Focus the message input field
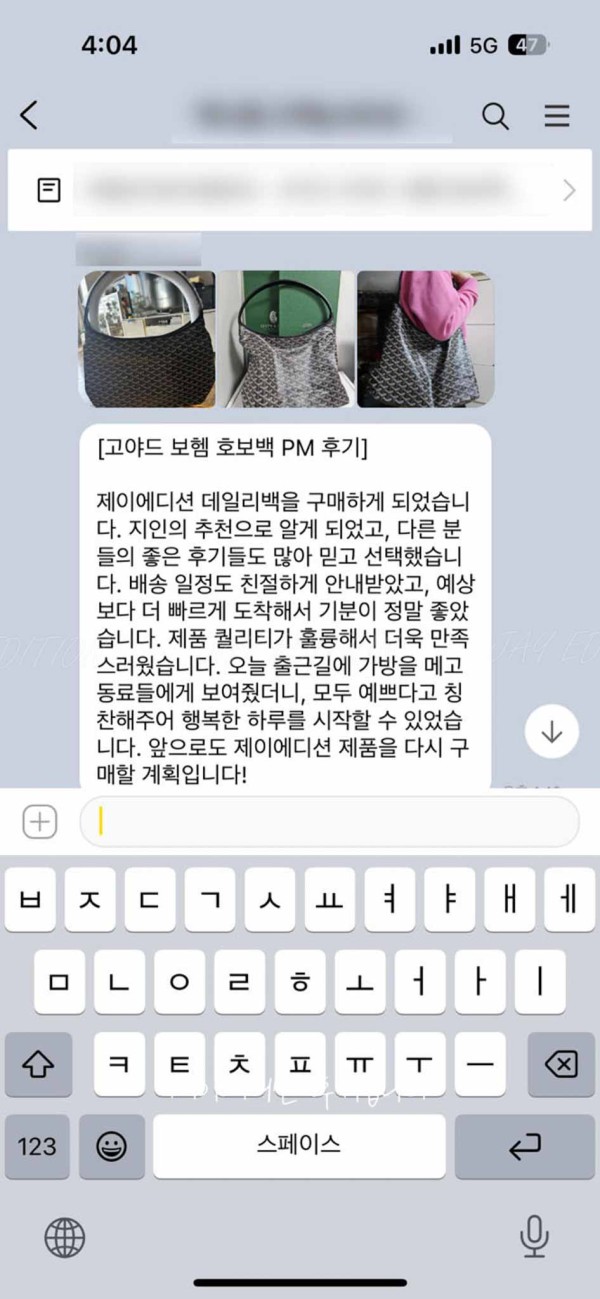The image size is (600, 1299). 330,822
